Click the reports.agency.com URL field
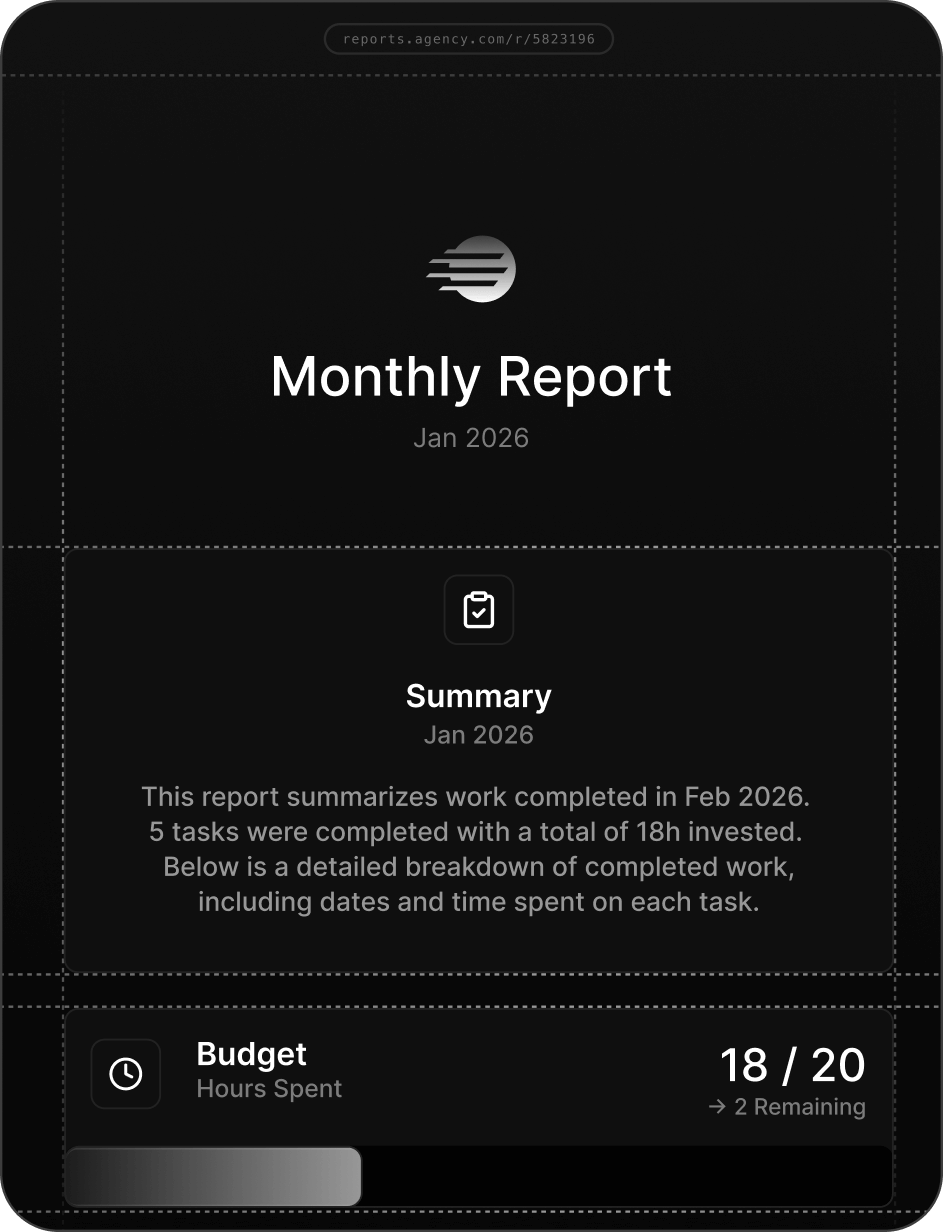Image resolution: width=943 pixels, height=1232 pixels. coord(470,39)
